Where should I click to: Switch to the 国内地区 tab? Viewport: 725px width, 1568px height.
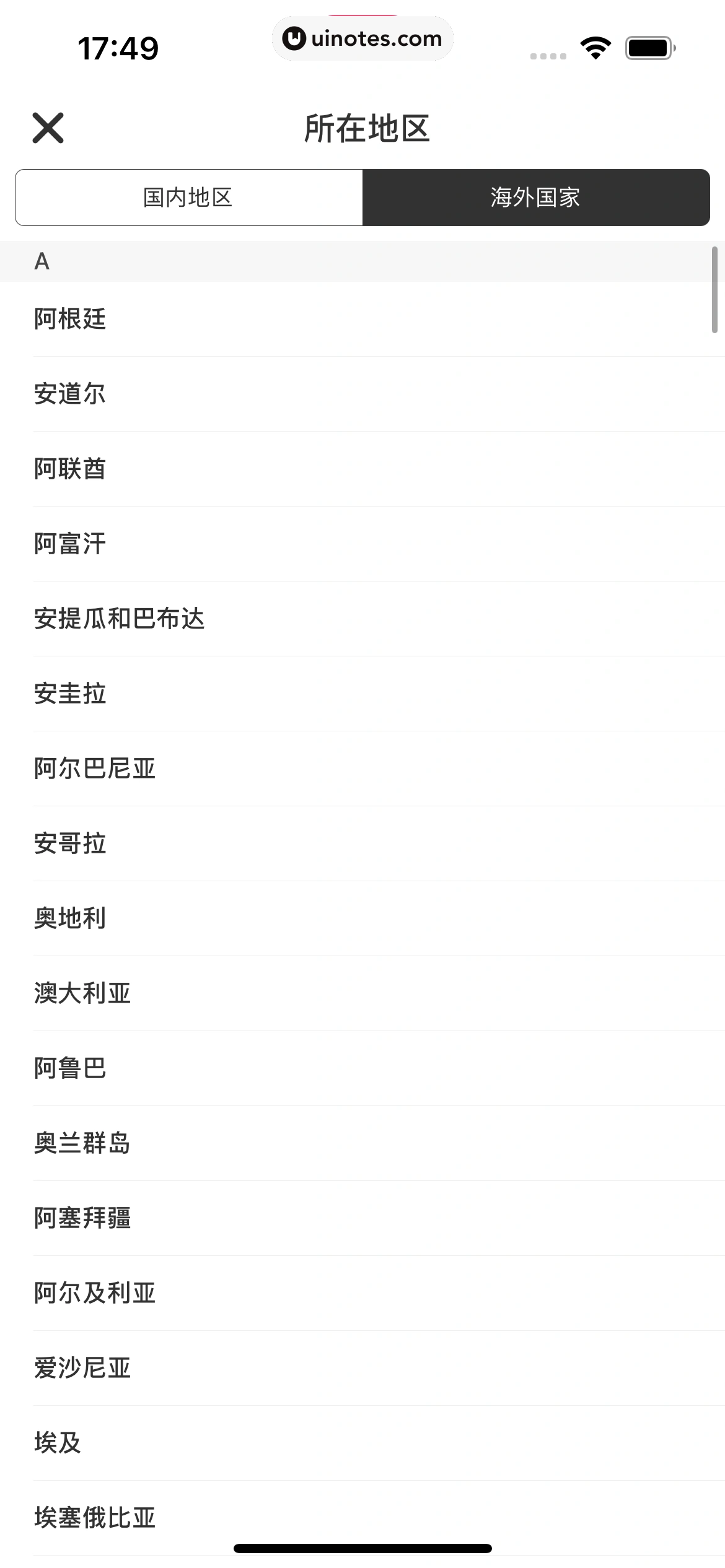[x=188, y=198]
